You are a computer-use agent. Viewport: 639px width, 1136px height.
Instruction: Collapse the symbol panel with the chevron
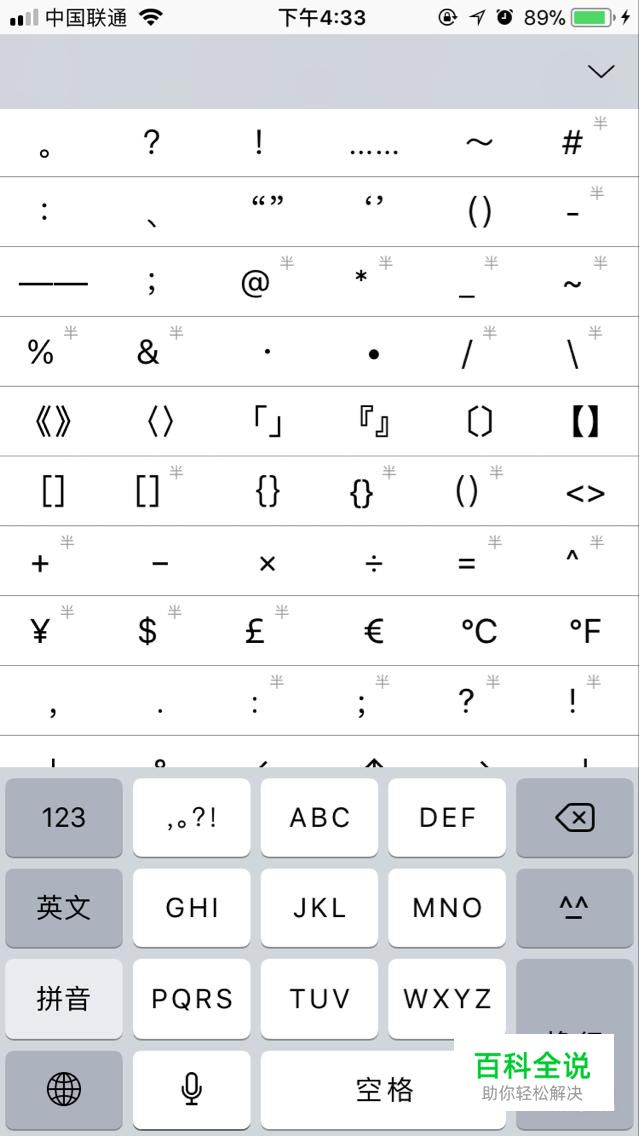pos(601,71)
